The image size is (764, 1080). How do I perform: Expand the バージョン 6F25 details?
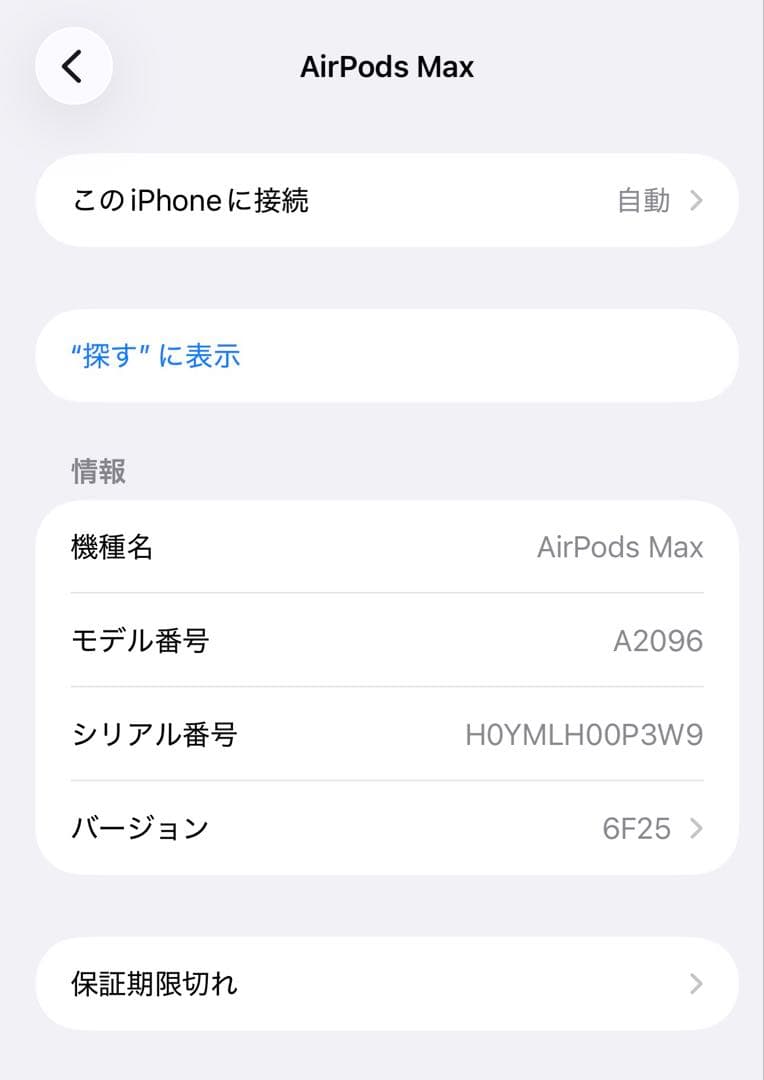(382, 828)
